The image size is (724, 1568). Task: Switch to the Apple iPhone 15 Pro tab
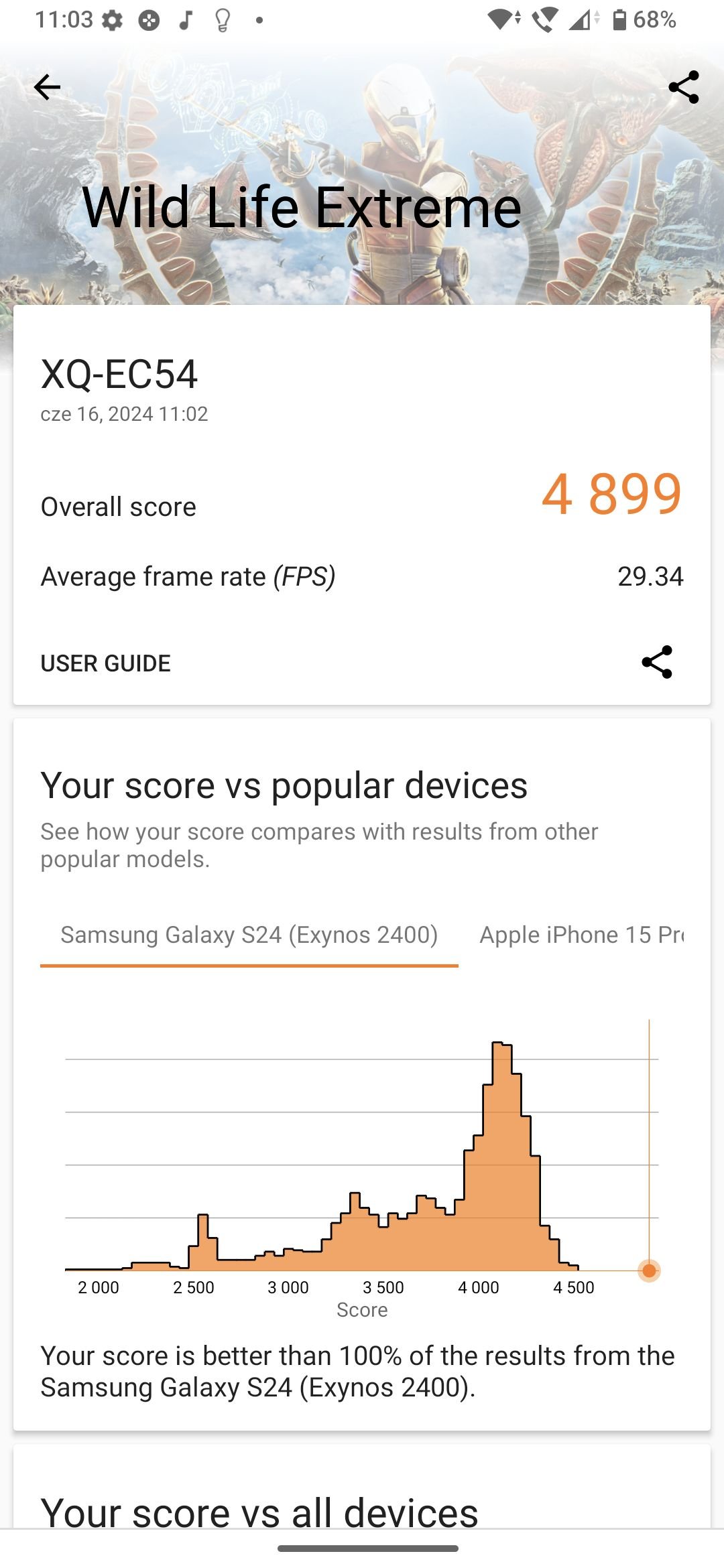(582, 935)
